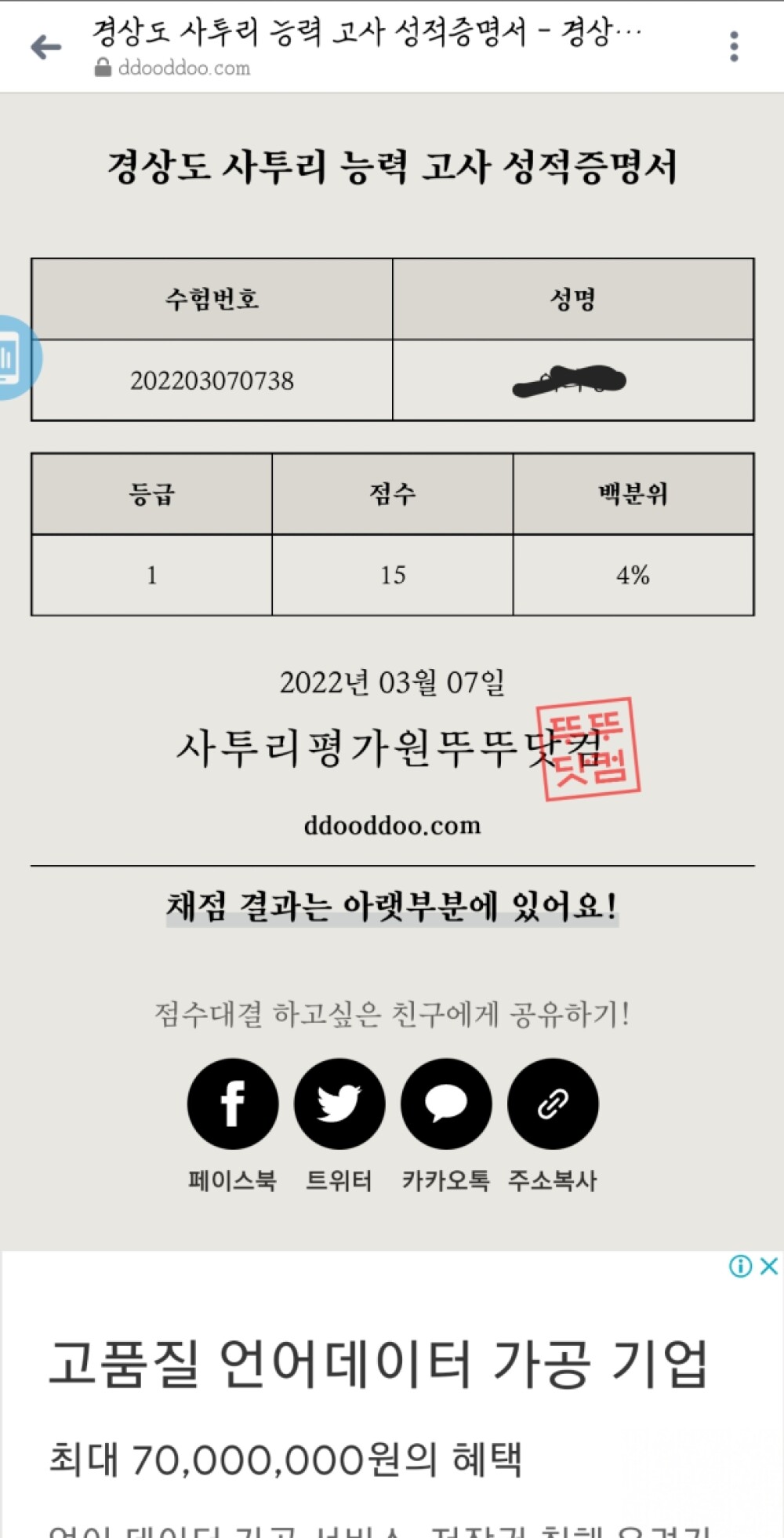Screen dimensions: 784x1538
Task: Open the browser overflow menu
Action: click(734, 47)
